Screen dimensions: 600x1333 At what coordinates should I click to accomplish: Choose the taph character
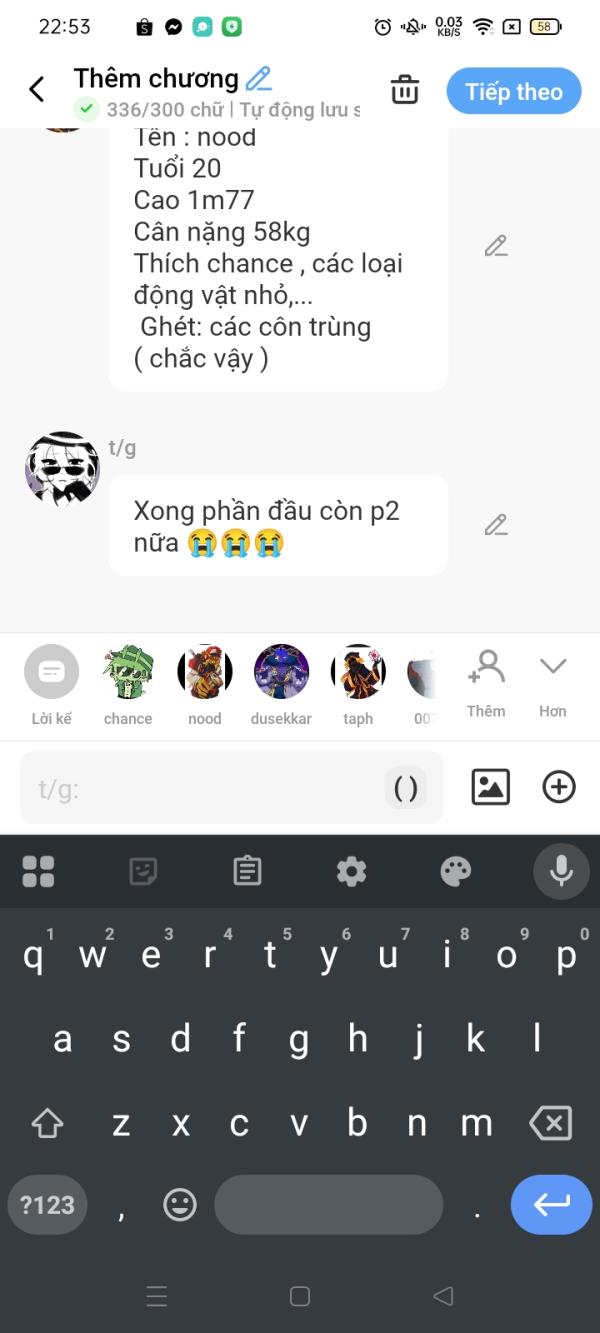click(x=358, y=685)
